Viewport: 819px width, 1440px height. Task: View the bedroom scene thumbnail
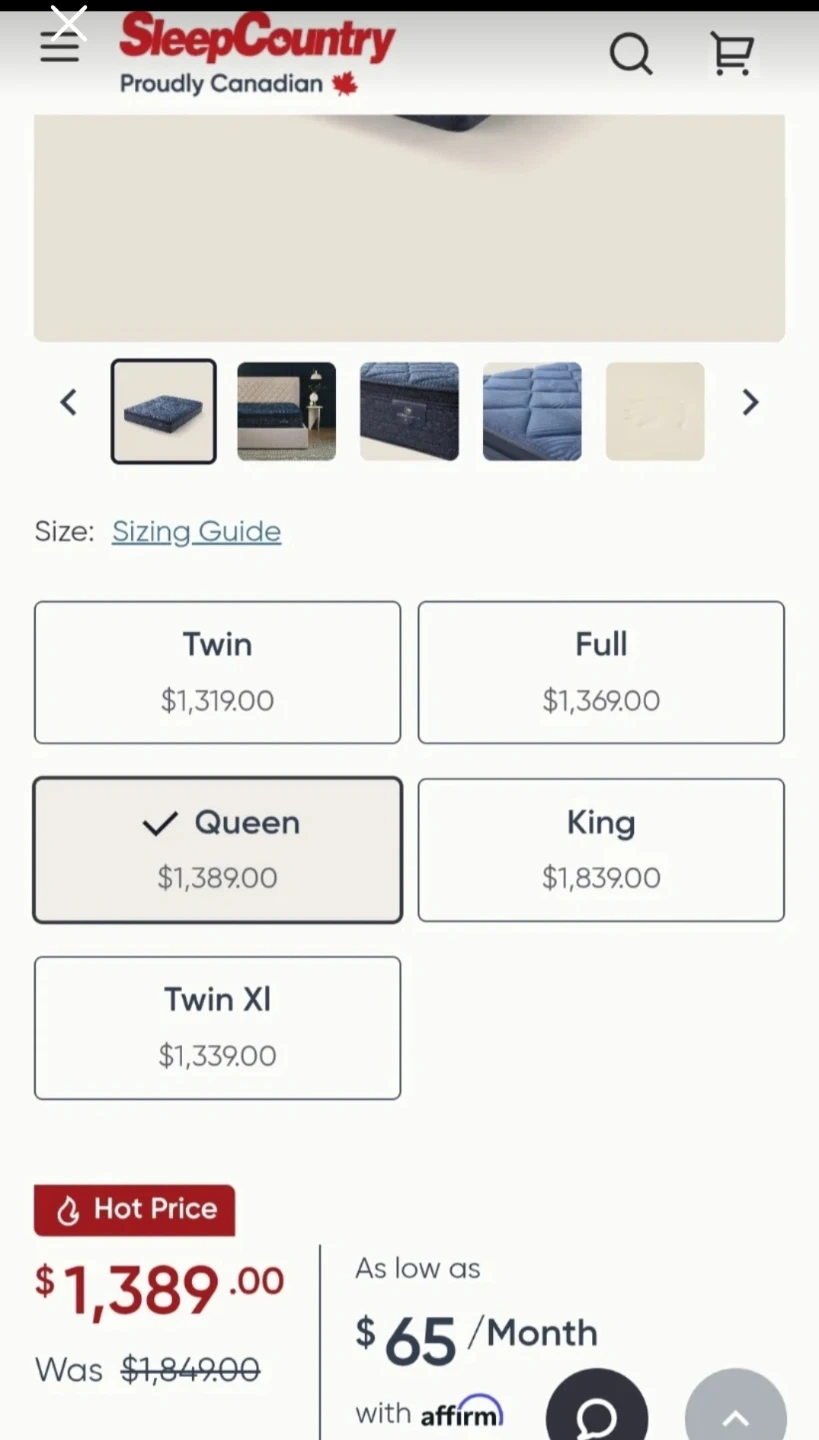coord(286,411)
